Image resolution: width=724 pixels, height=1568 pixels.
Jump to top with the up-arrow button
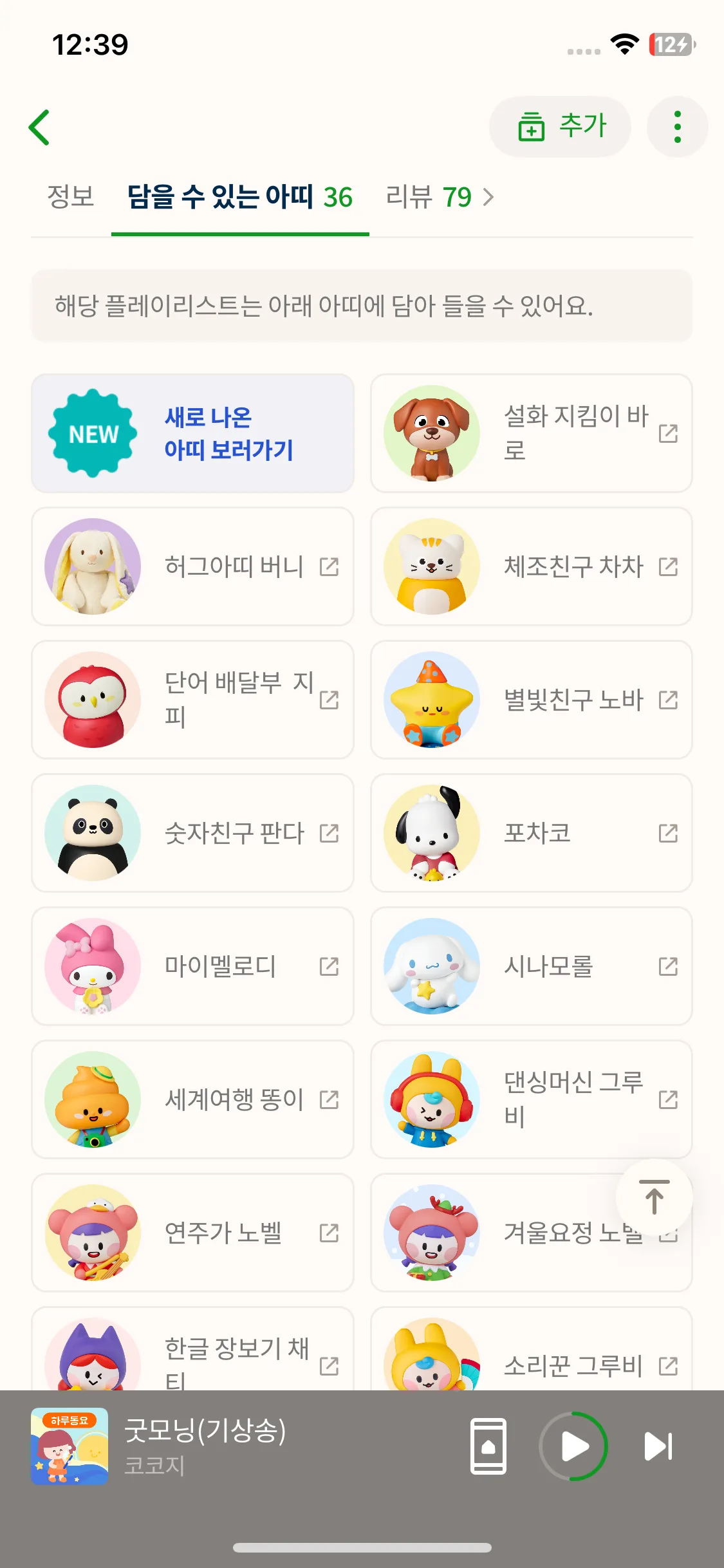[x=654, y=1197]
